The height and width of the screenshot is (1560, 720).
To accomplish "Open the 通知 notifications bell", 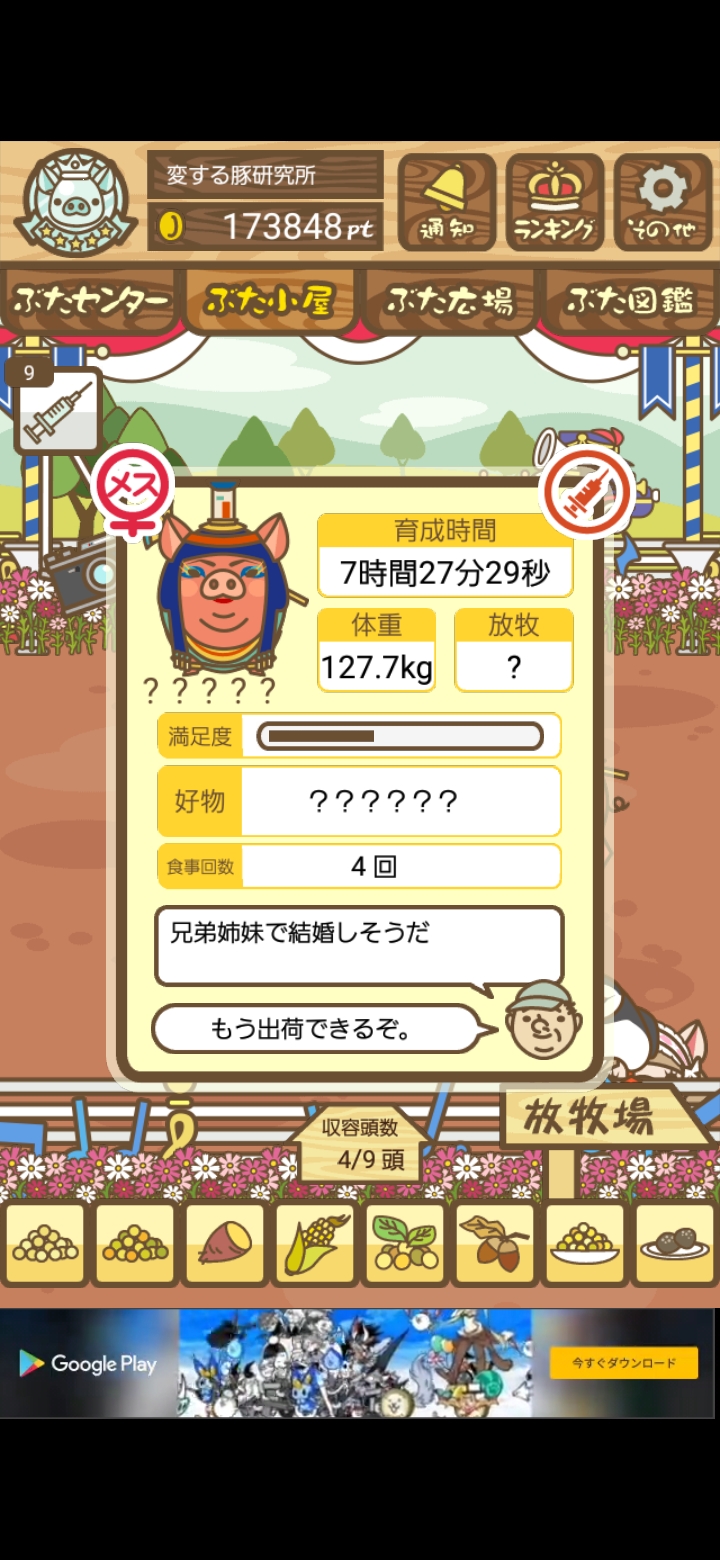I will pos(446,202).
